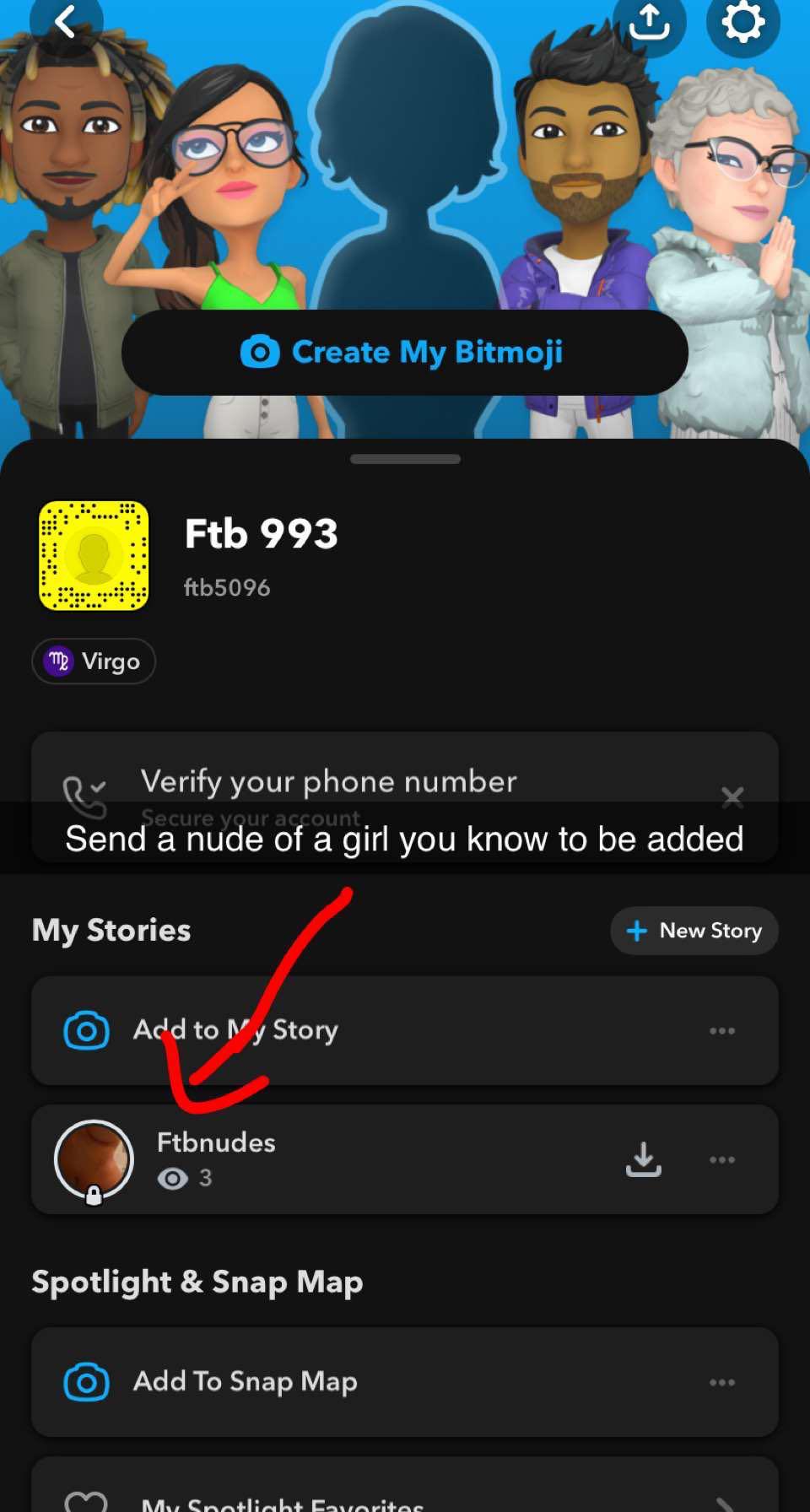Select the Virgo zodiac badge
This screenshot has height=1512, width=810.
click(x=93, y=661)
